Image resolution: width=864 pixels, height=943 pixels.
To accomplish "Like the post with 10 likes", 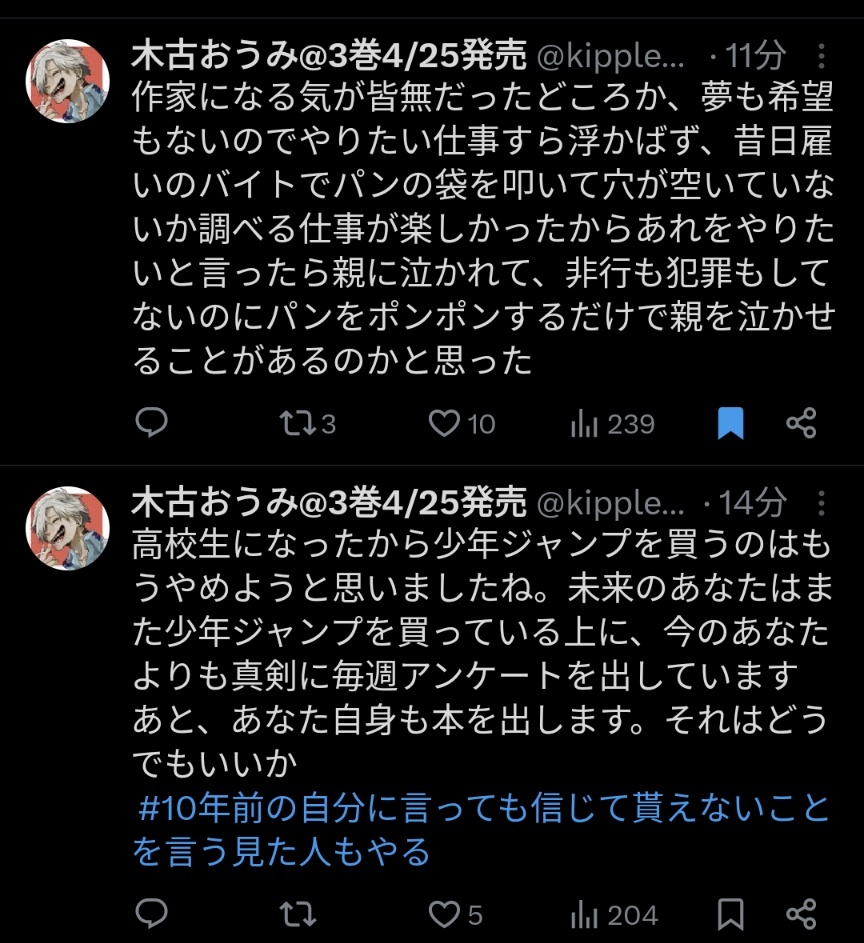I will [x=443, y=424].
